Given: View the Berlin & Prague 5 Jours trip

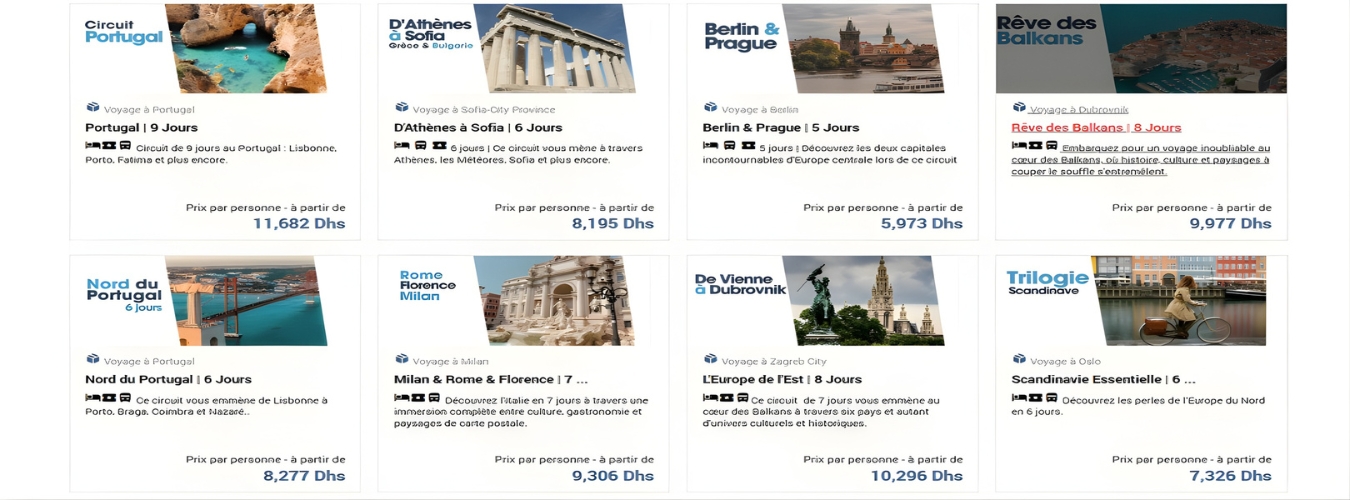Looking at the screenshot, I should click(781, 128).
